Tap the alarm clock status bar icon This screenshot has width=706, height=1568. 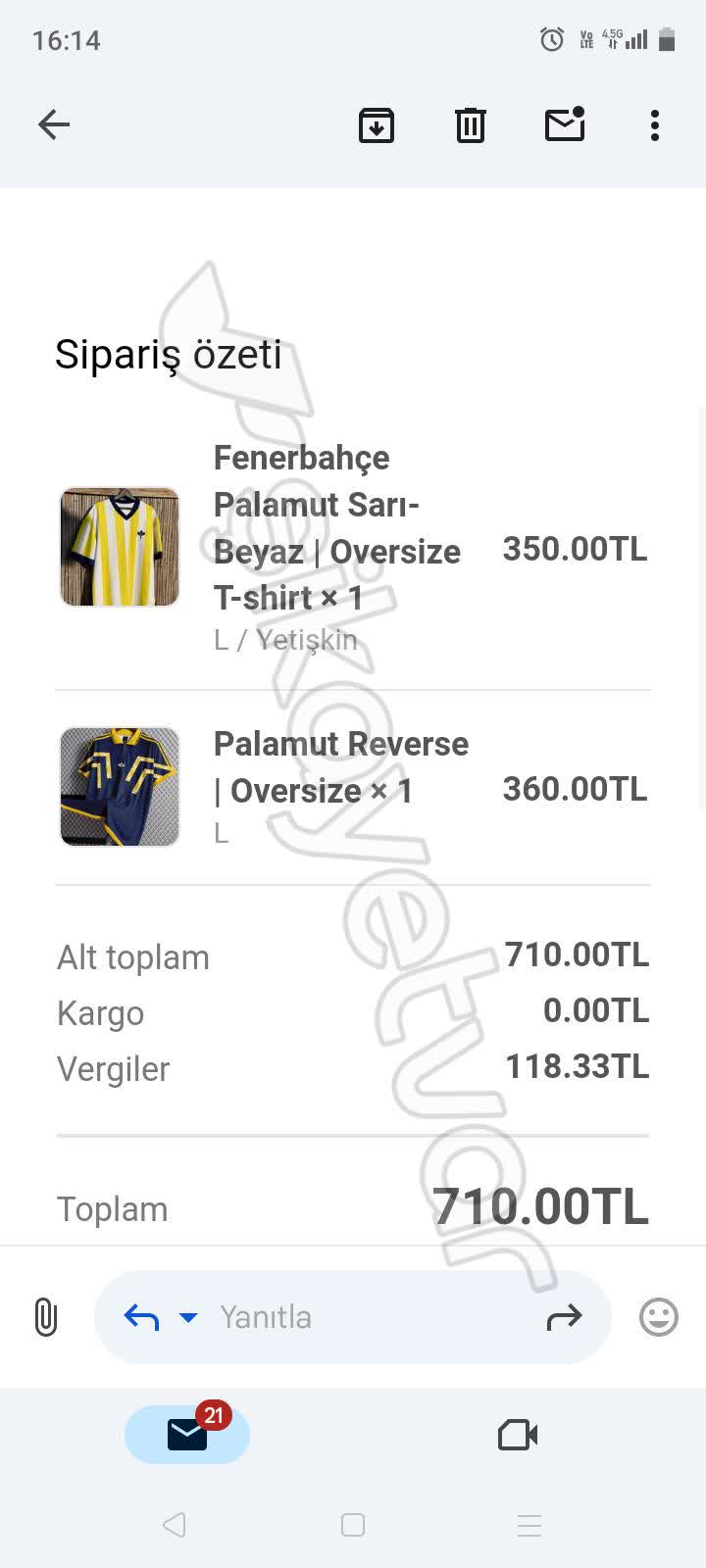coord(551,39)
